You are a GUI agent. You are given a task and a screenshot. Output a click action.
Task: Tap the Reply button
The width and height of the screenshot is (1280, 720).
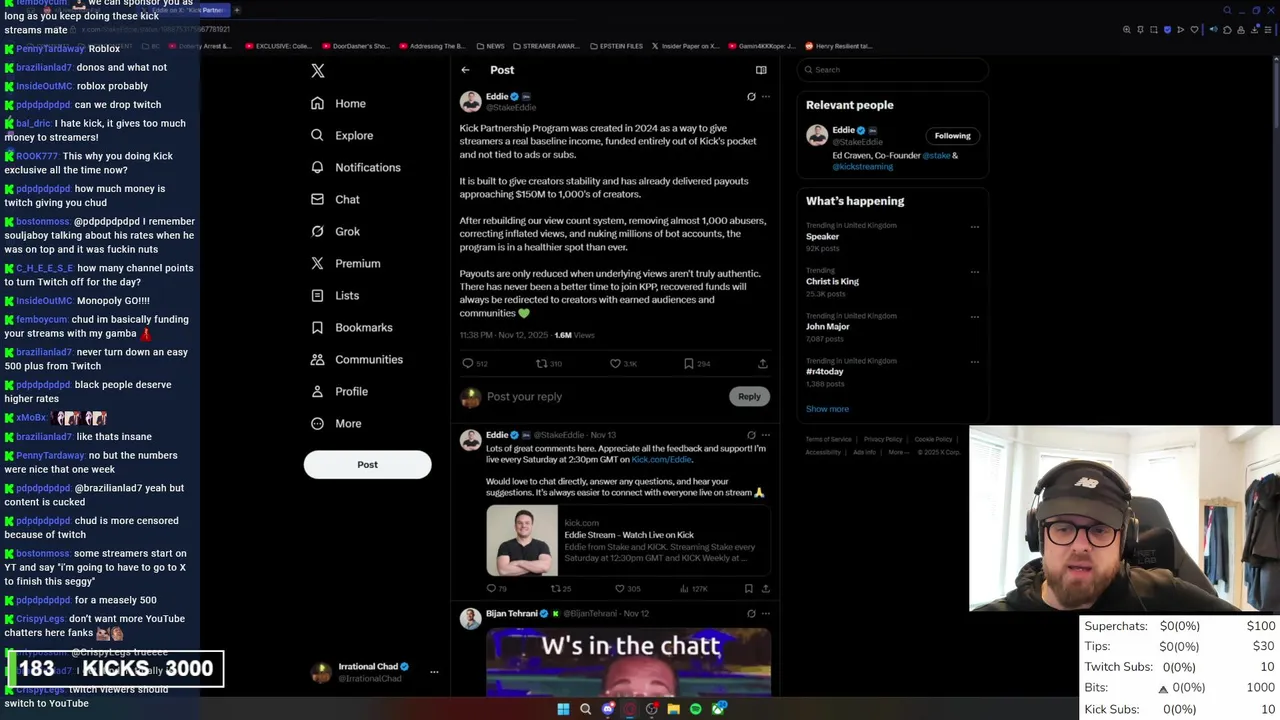(x=749, y=397)
